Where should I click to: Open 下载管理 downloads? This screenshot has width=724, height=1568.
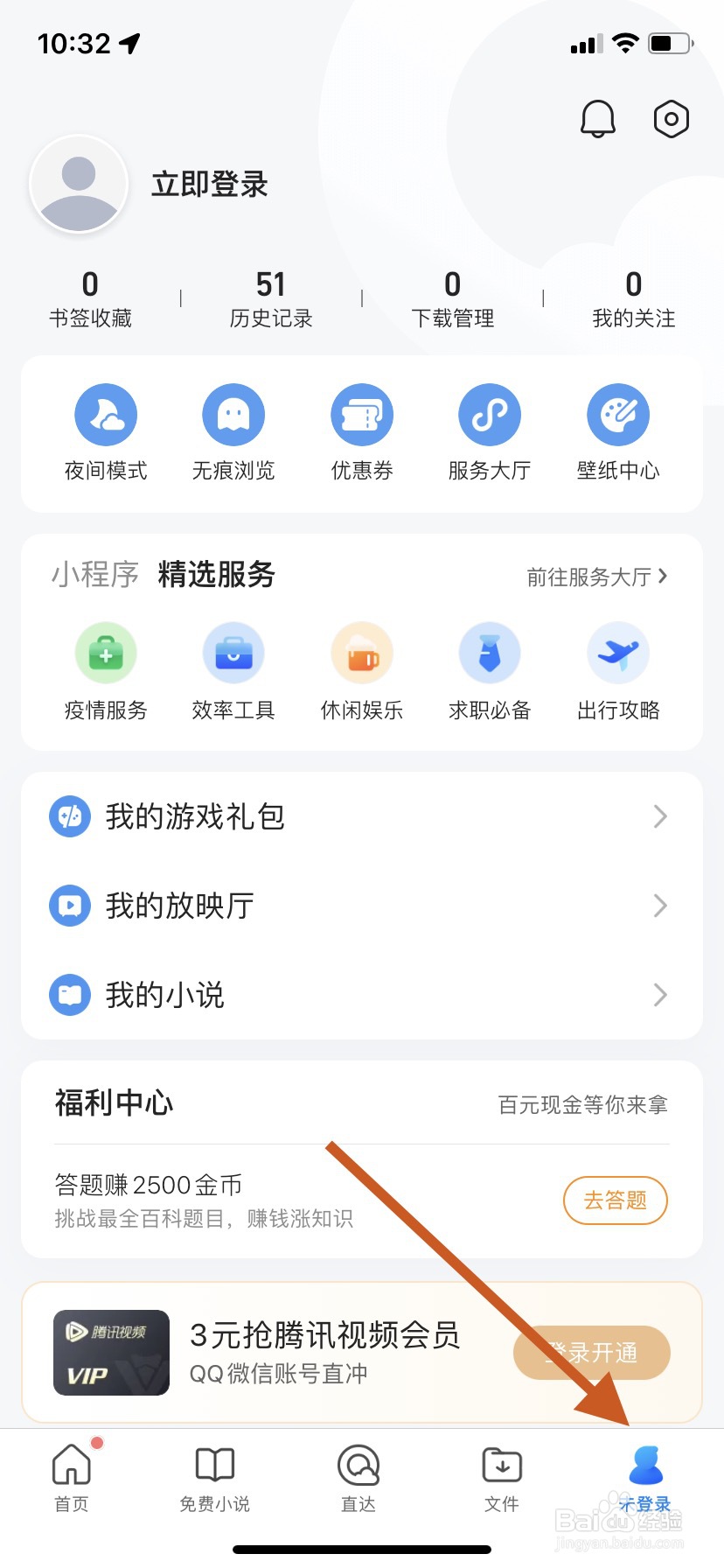click(452, 299)
